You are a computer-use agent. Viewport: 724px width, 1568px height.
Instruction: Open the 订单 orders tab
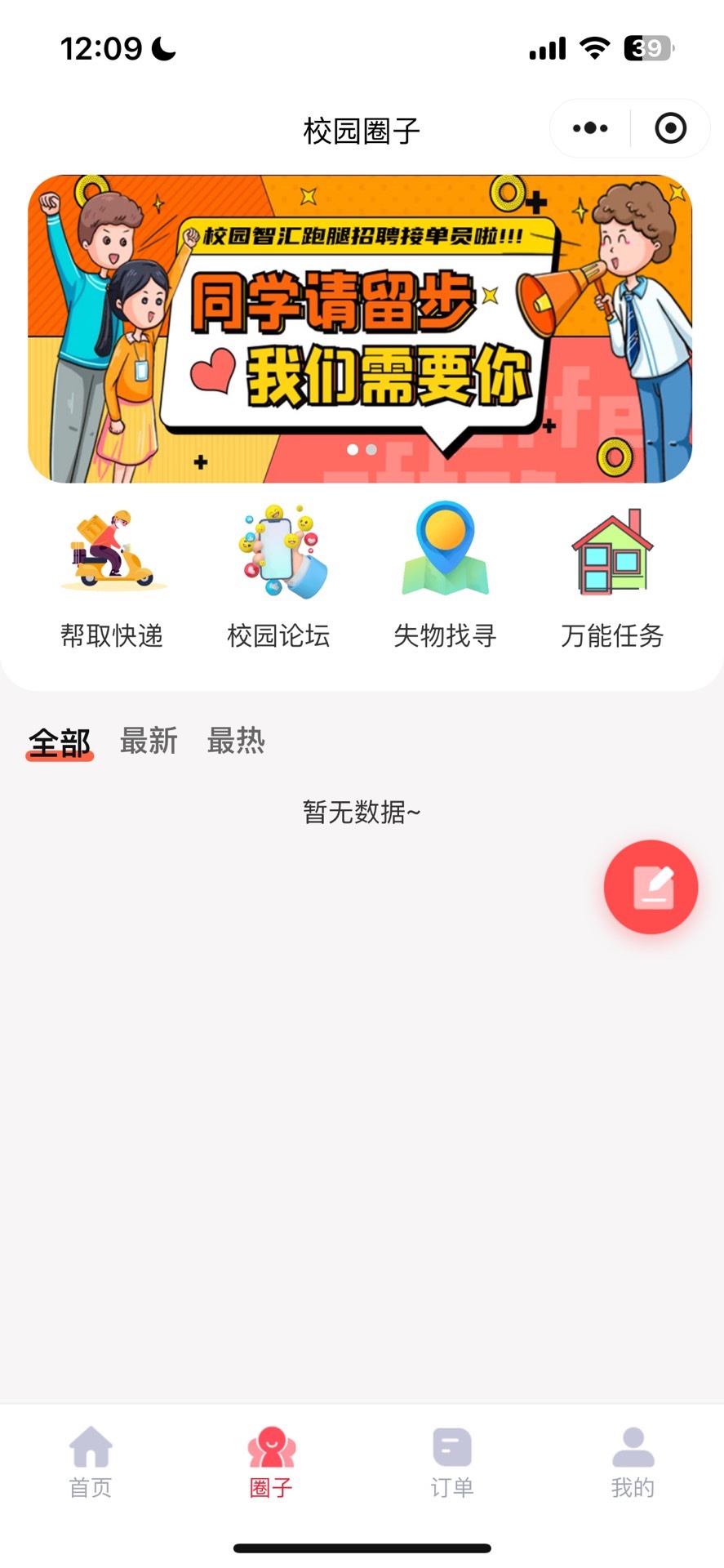coord(452,1461)
